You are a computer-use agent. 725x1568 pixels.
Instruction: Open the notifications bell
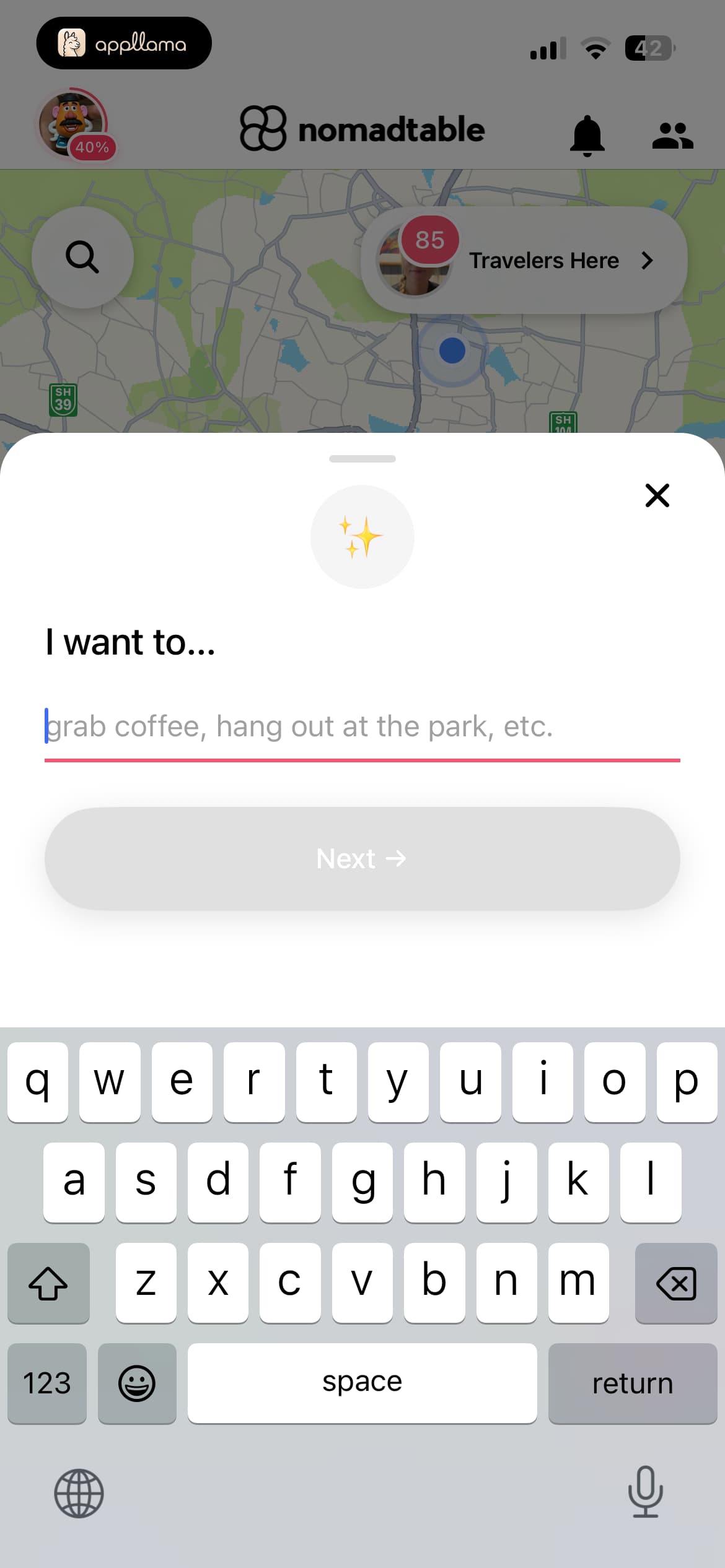point(587,135)
